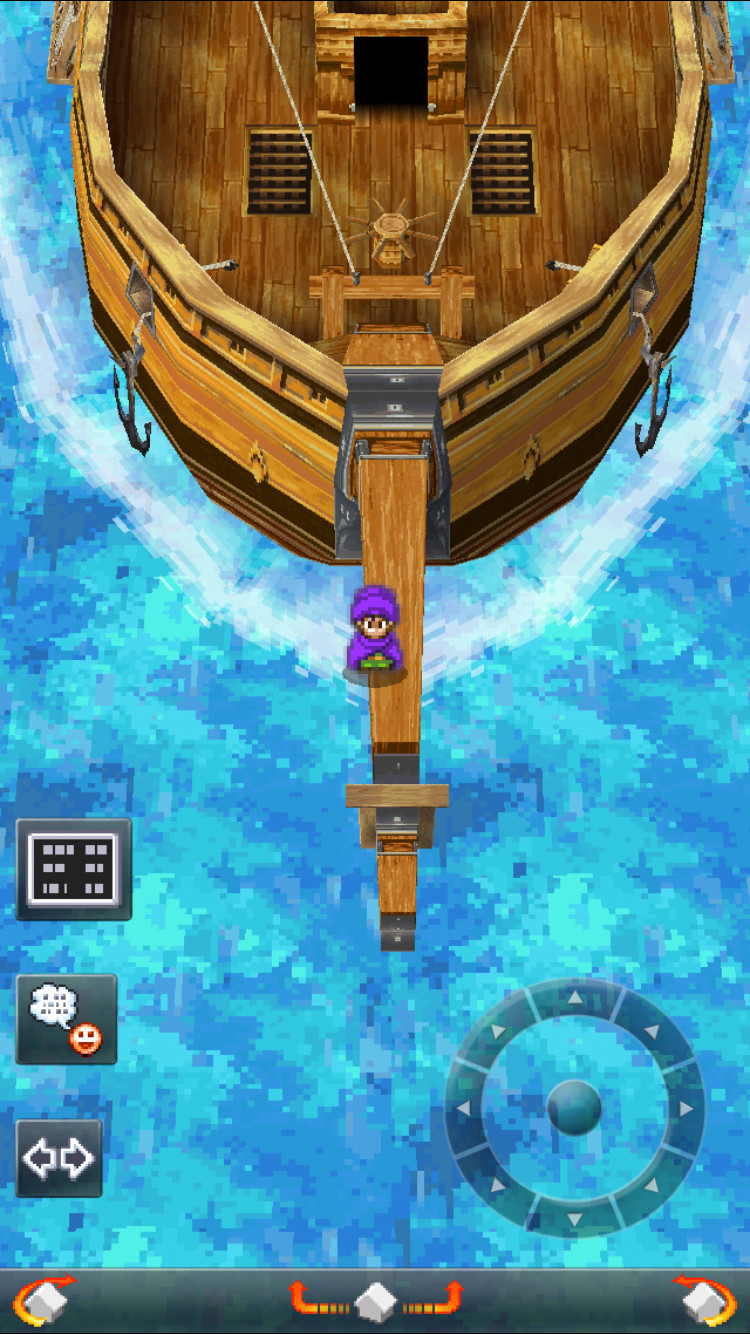This screenshot has width=750, height=1334.
Task: Move right using the directional pad
Action: click(x=686, y=1108)
